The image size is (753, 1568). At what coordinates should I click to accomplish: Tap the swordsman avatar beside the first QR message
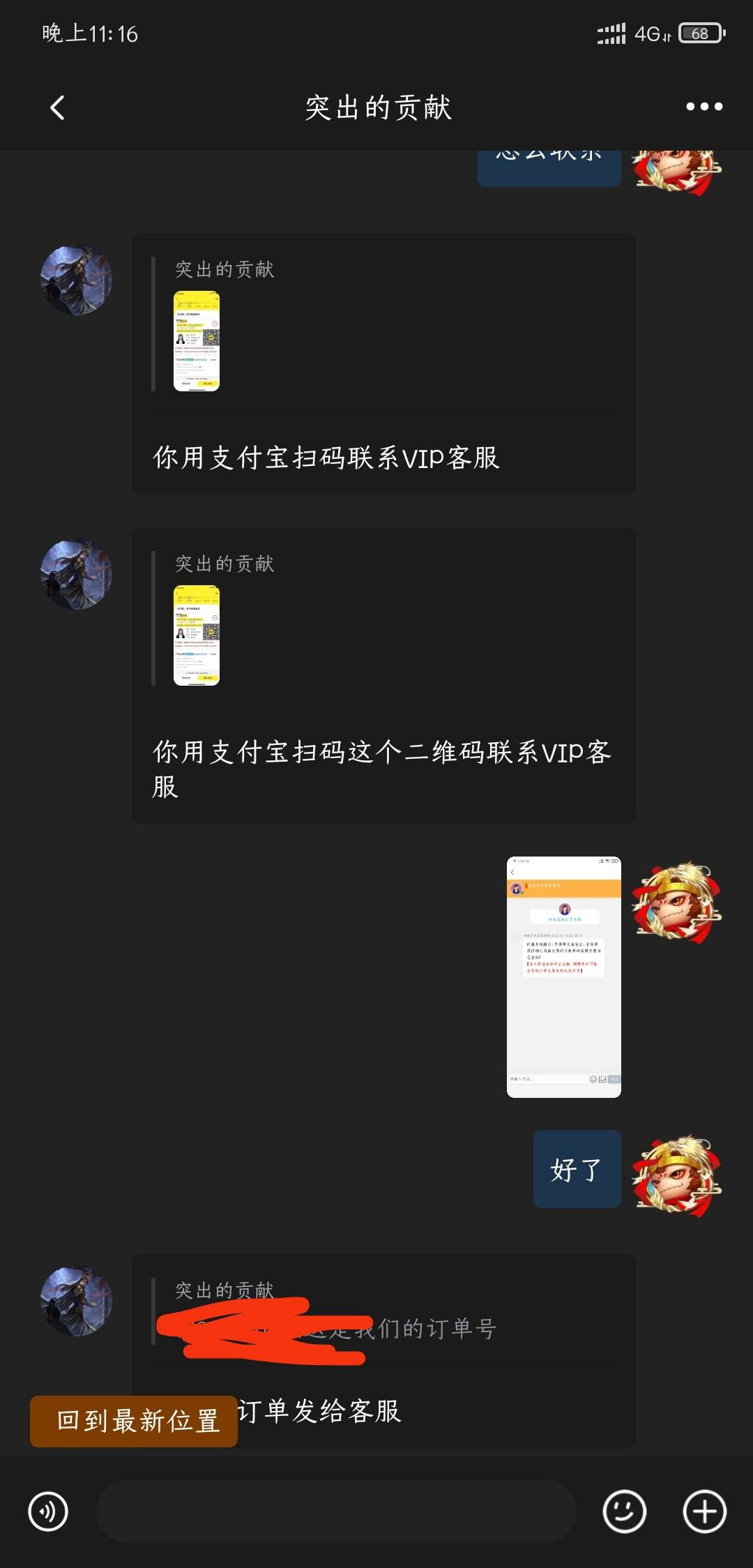[x=77, y=280]
